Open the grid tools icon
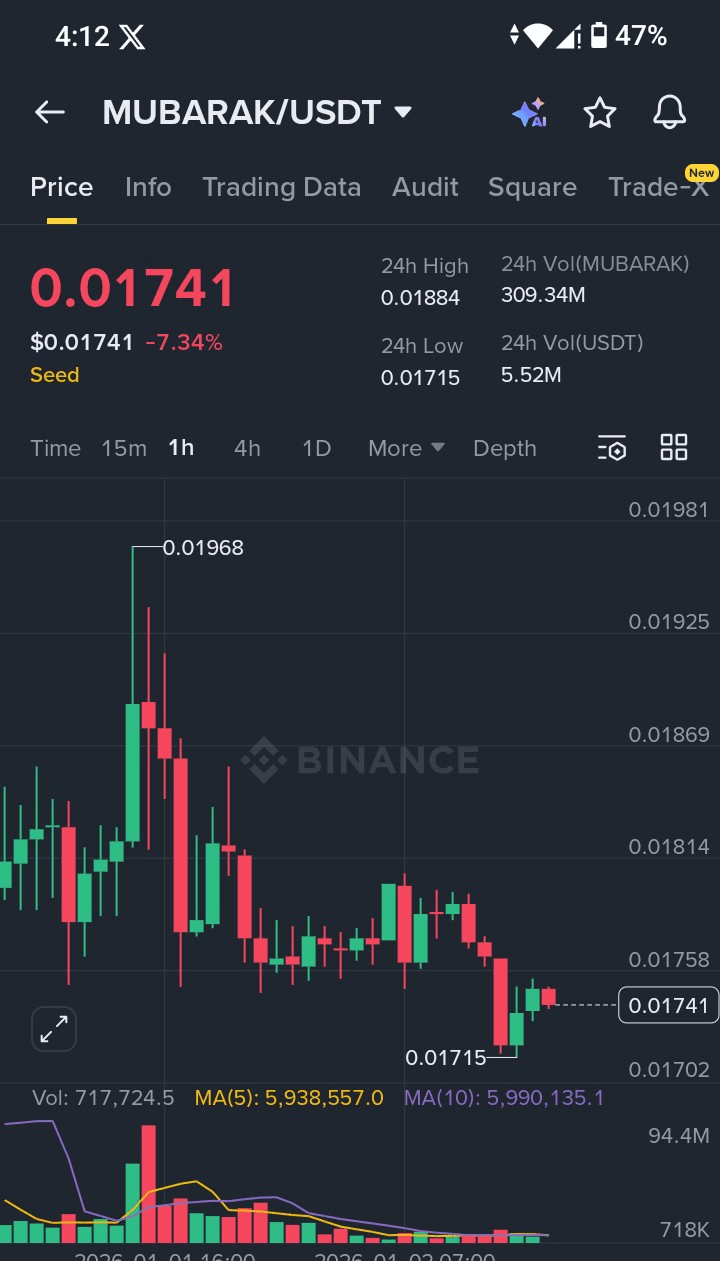 click(x=674, y=448)
